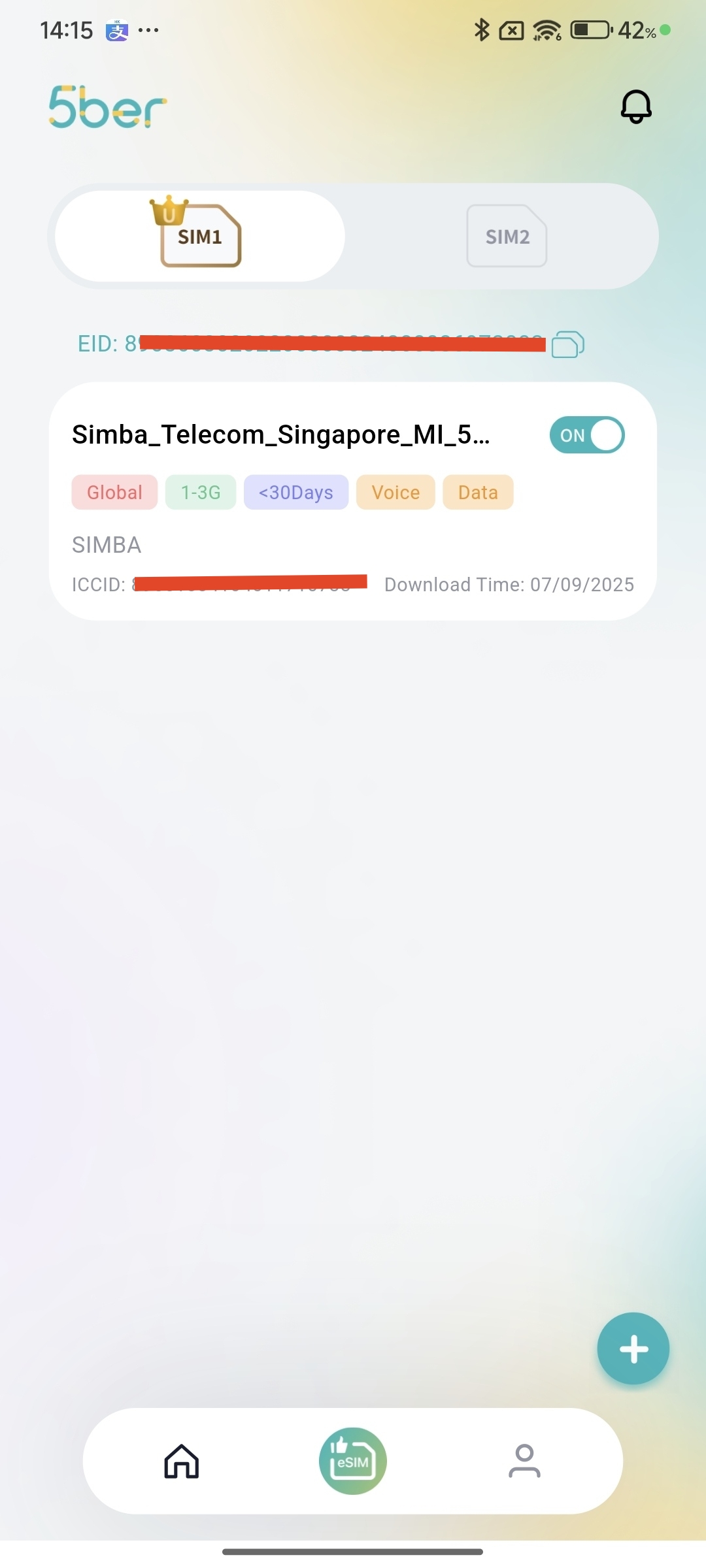706x1568 pixels.
Task: Turn off the Simba Telecom profile
Action: [587, 435]
